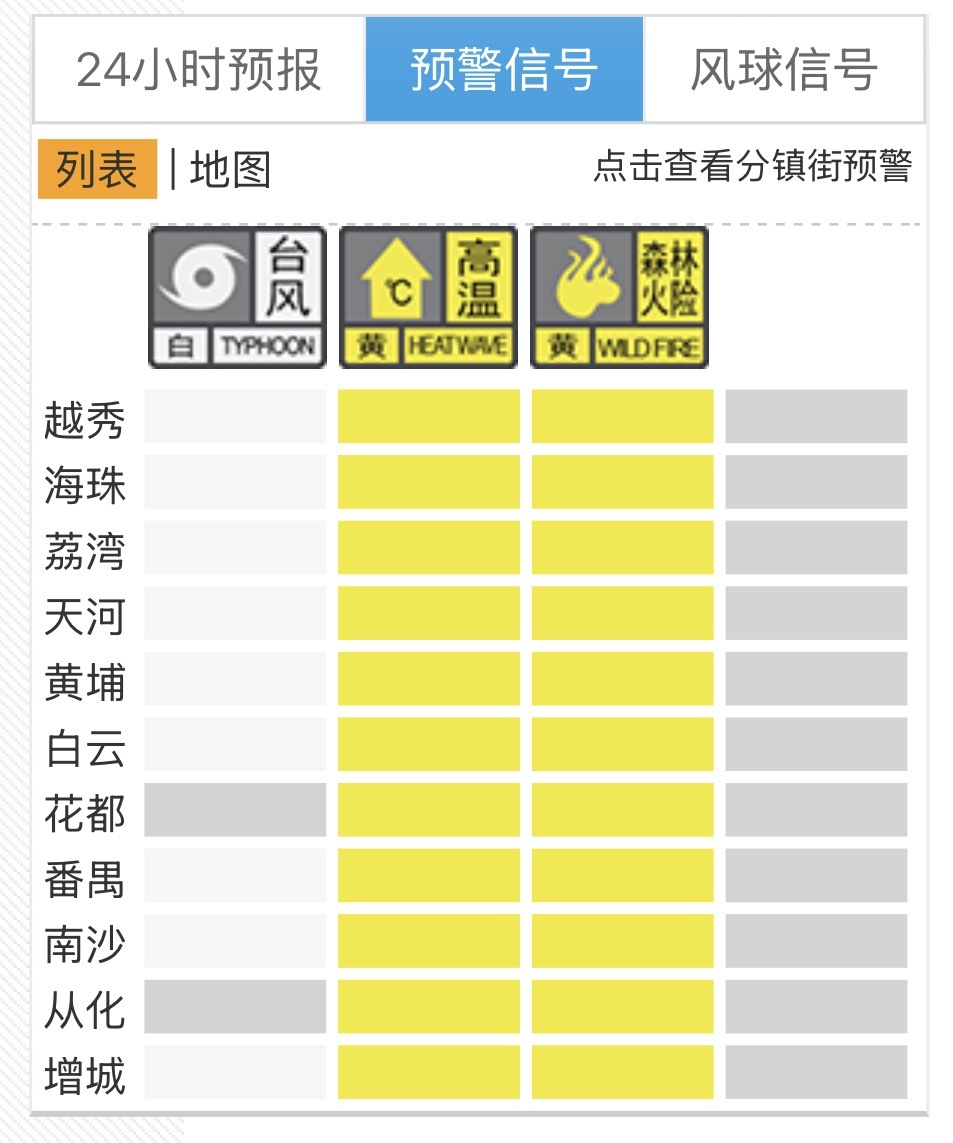The image size is (953, 1143).
Task: View the yellow 高温 heatwave warning
Action: pyautogui.click(x=428, y=297)
